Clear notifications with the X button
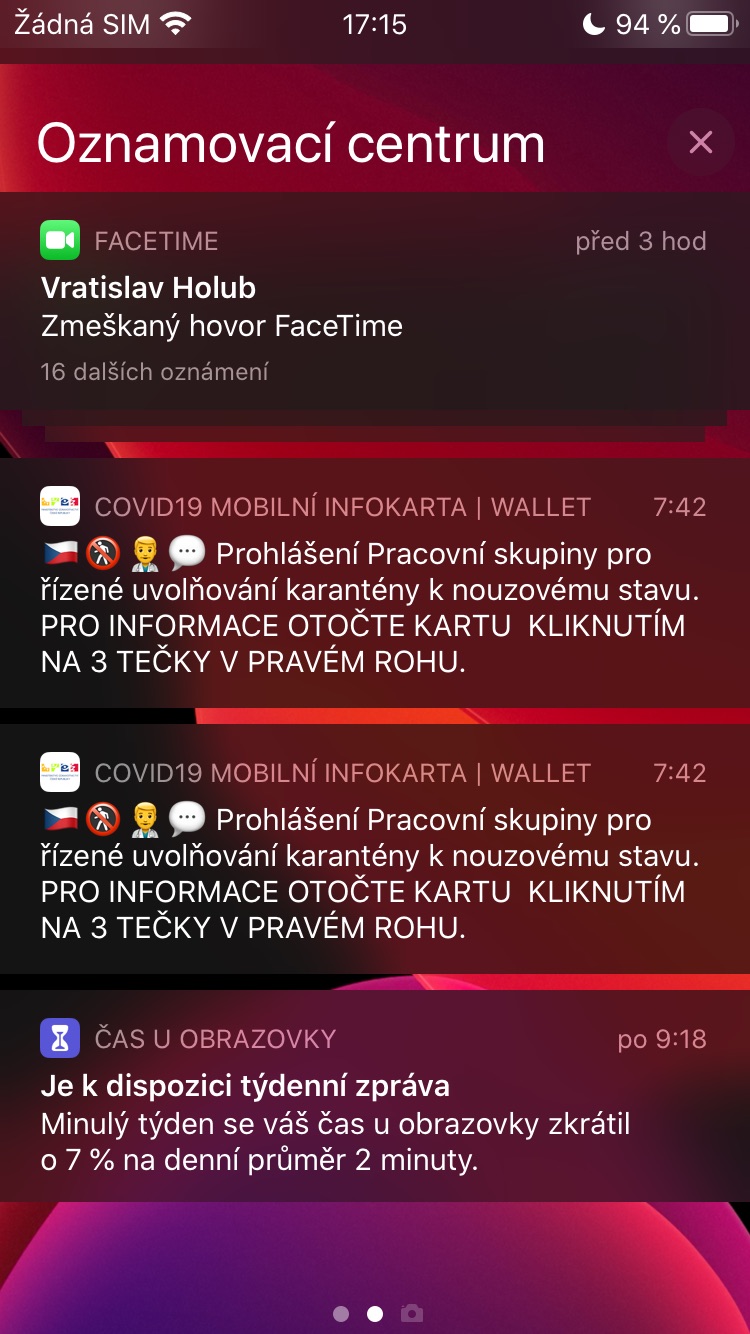 pyautogui.click(x=700, y=143)
